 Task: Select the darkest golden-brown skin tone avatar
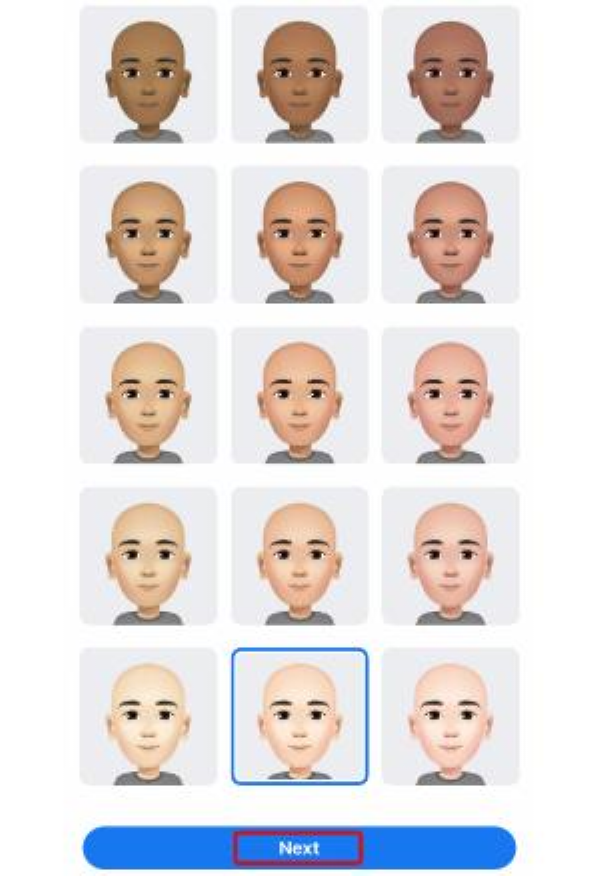[x=148, y=74]
